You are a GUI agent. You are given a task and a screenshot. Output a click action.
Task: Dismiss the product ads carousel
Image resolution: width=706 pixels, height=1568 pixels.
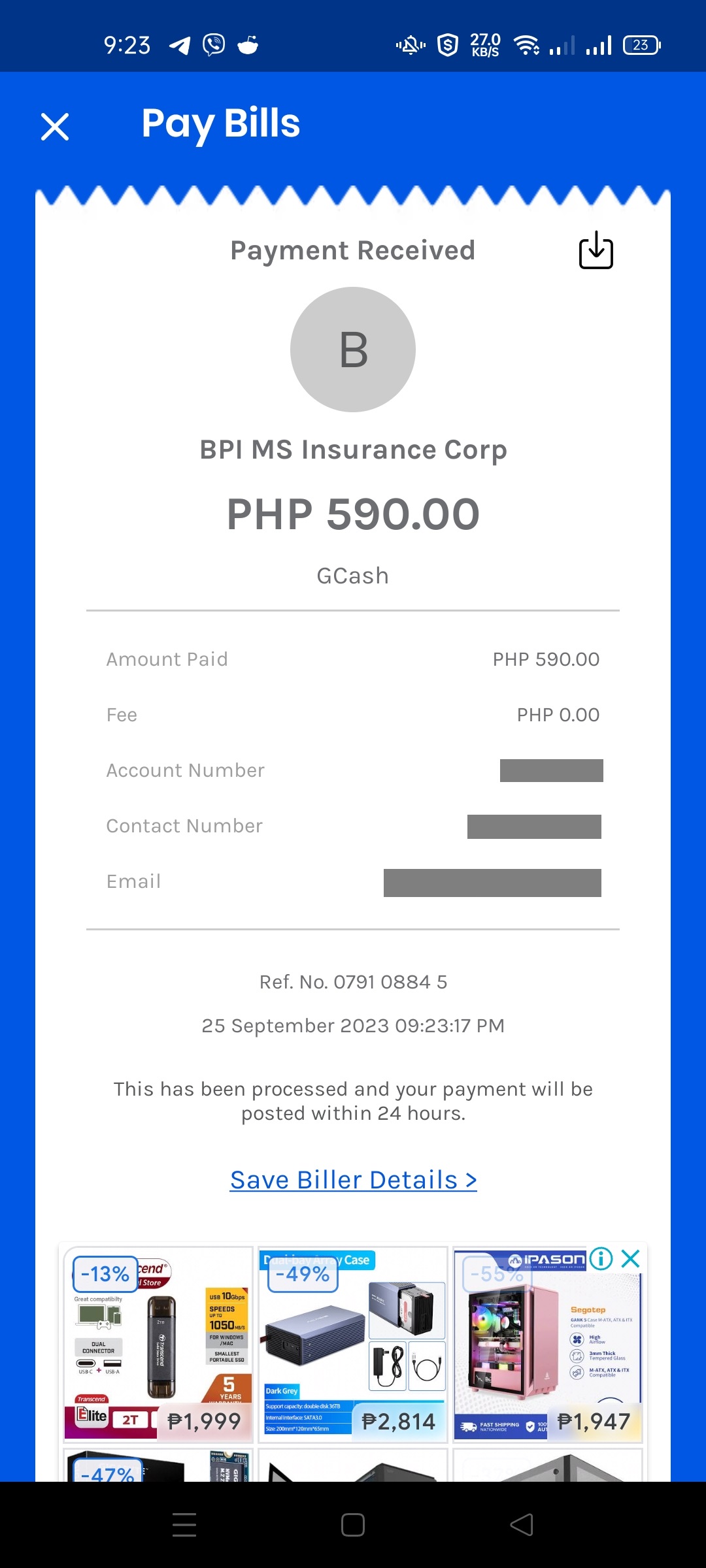click(x=630, y=1258)
